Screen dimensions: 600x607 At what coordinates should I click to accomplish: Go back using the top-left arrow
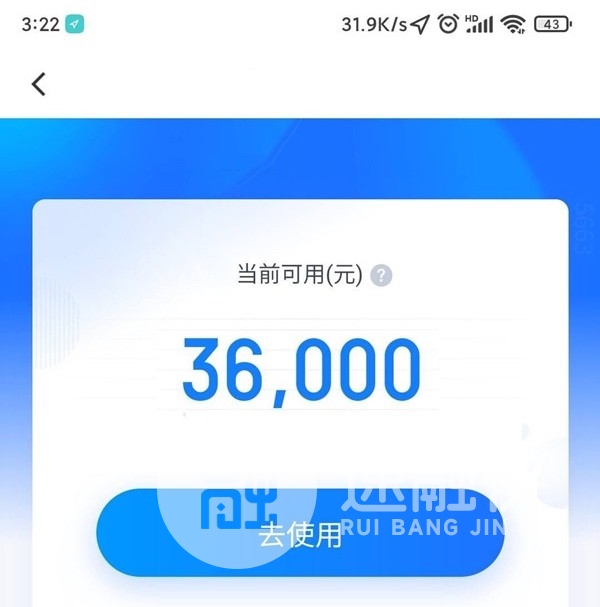(x=38, y=84)
